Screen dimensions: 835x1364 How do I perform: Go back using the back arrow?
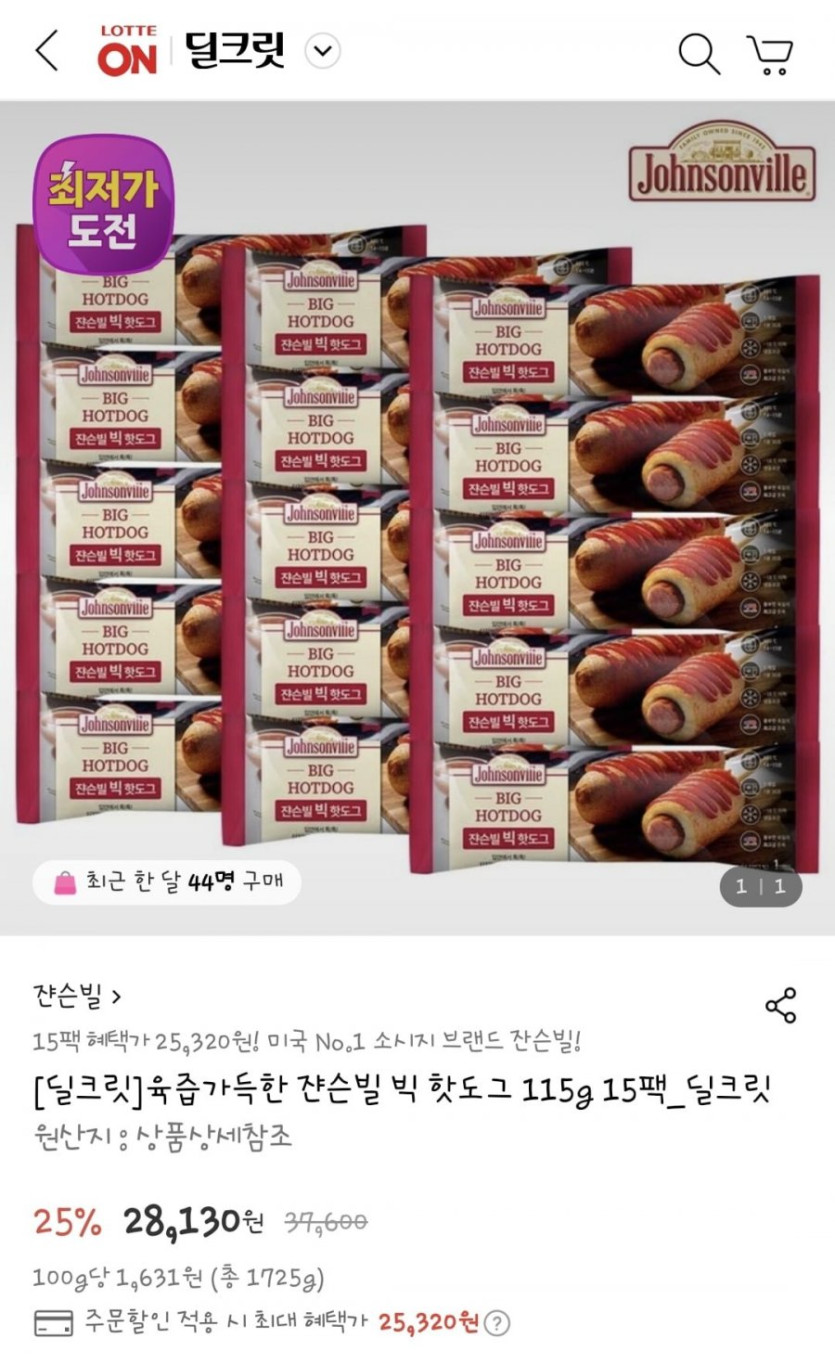(x=46, y=51)
